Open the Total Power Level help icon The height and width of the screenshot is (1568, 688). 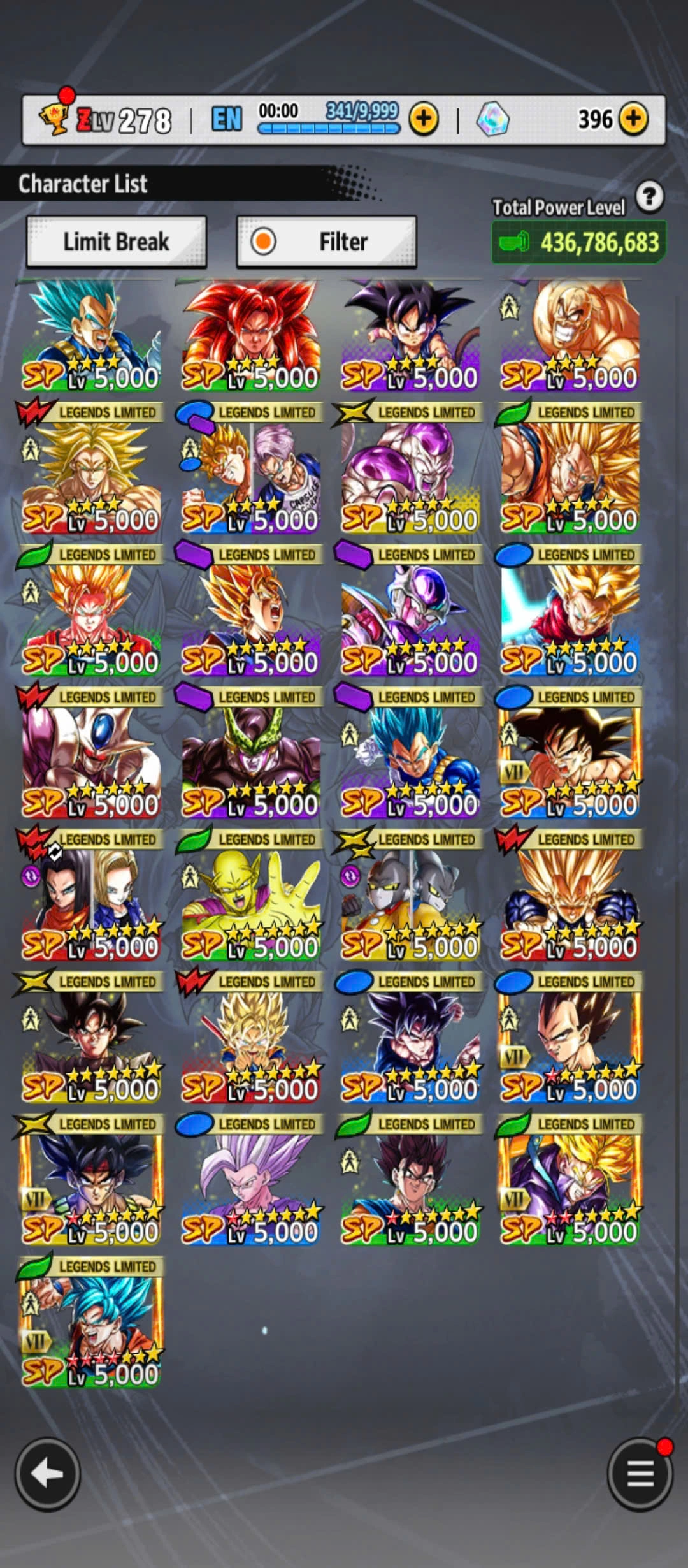point(649,197)
